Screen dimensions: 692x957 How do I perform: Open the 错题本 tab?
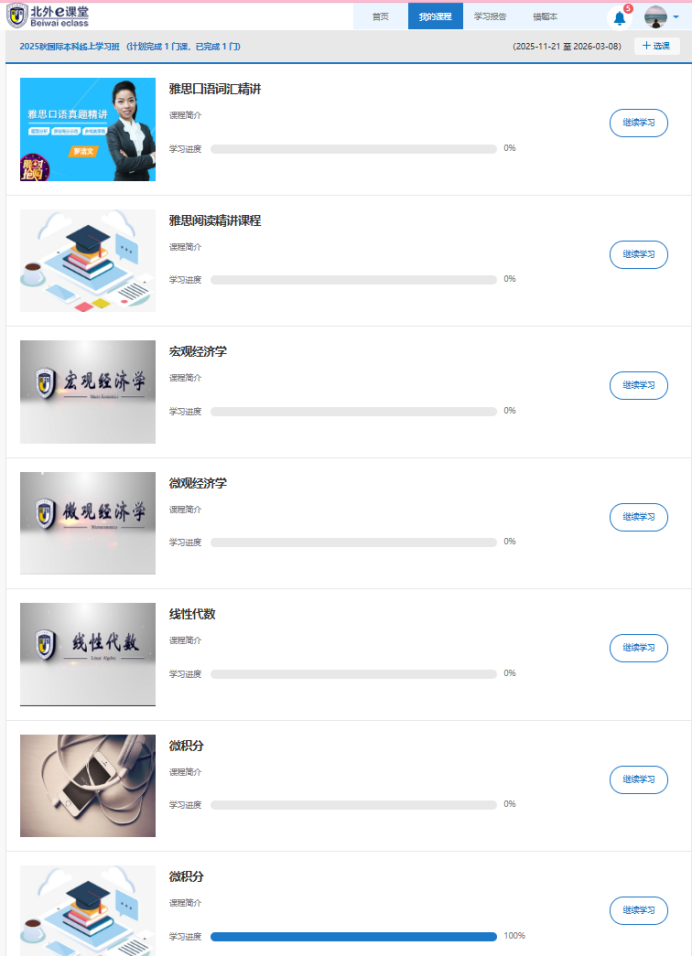coord(545,16)
